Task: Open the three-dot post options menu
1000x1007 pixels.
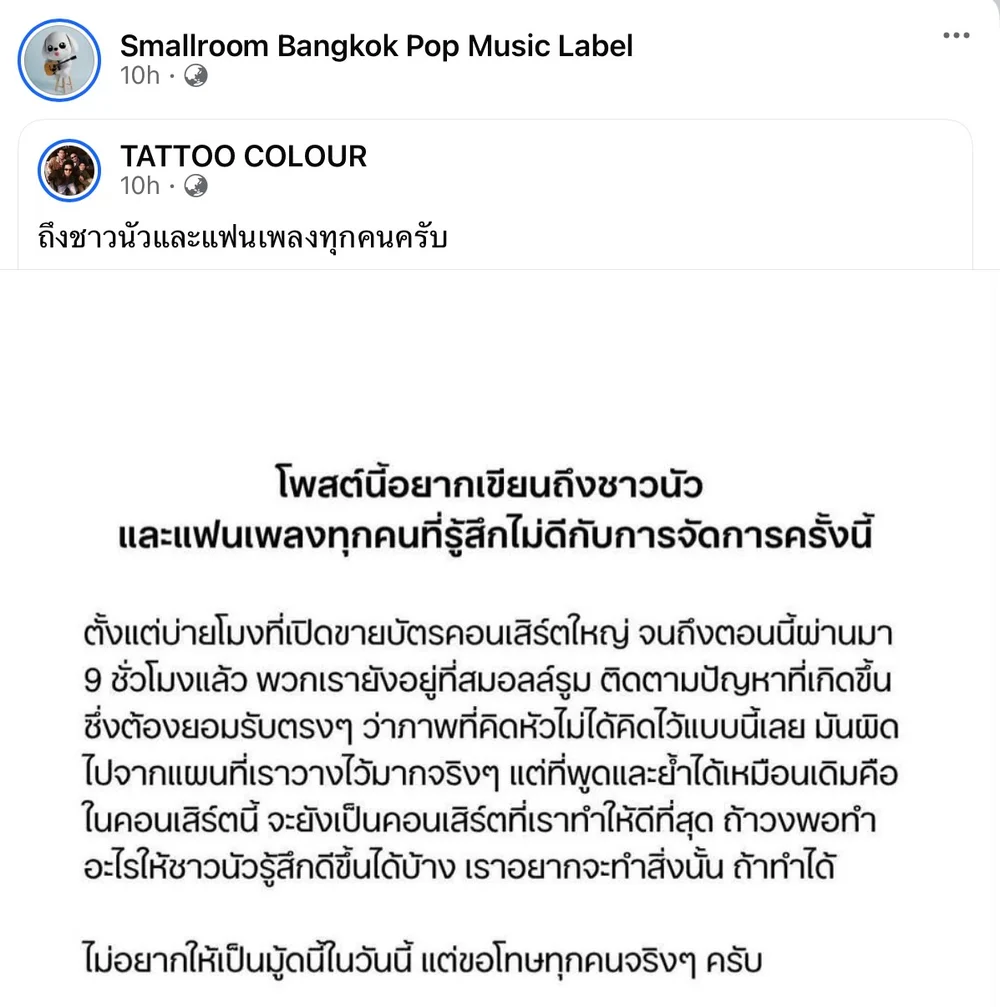Action: pos(956,35)
